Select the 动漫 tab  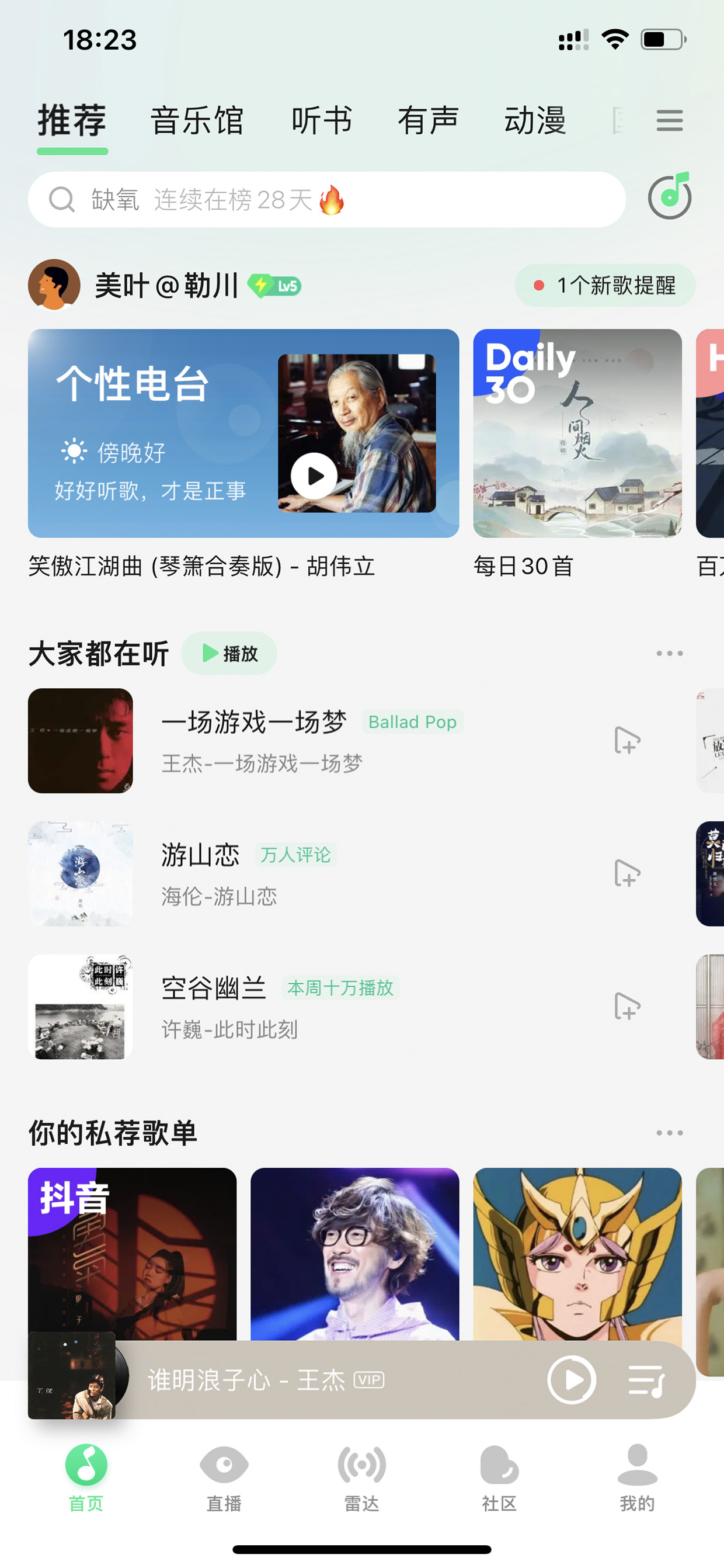click(x=535, y=120)
